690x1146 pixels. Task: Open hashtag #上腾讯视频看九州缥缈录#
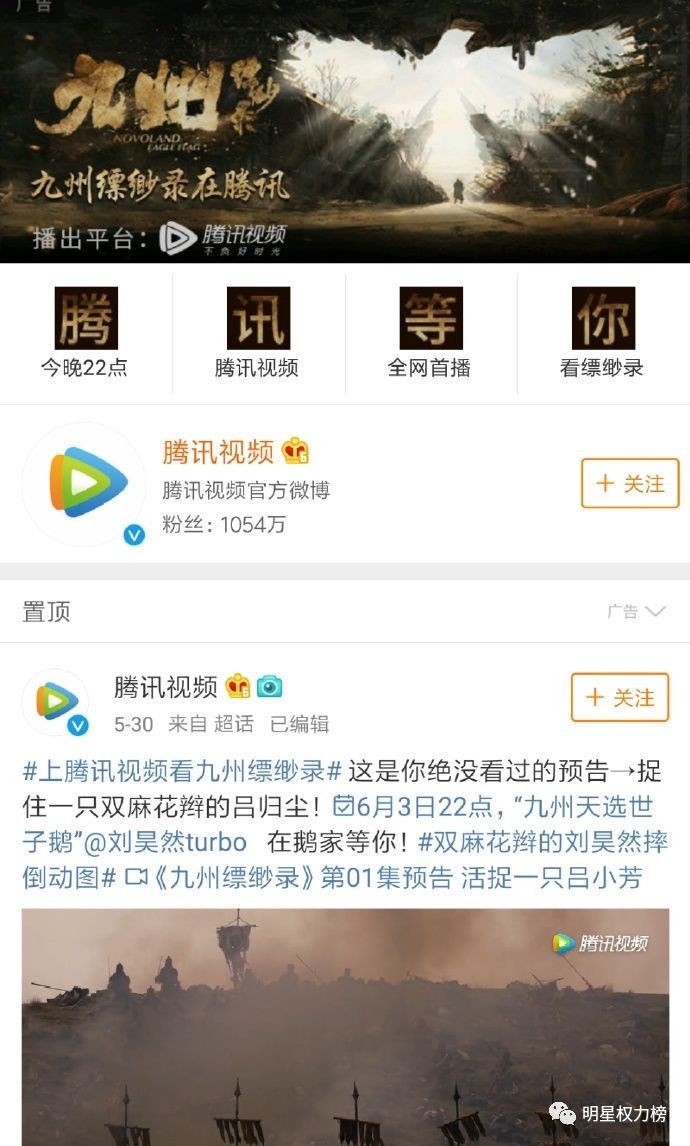tap(182, 772)
